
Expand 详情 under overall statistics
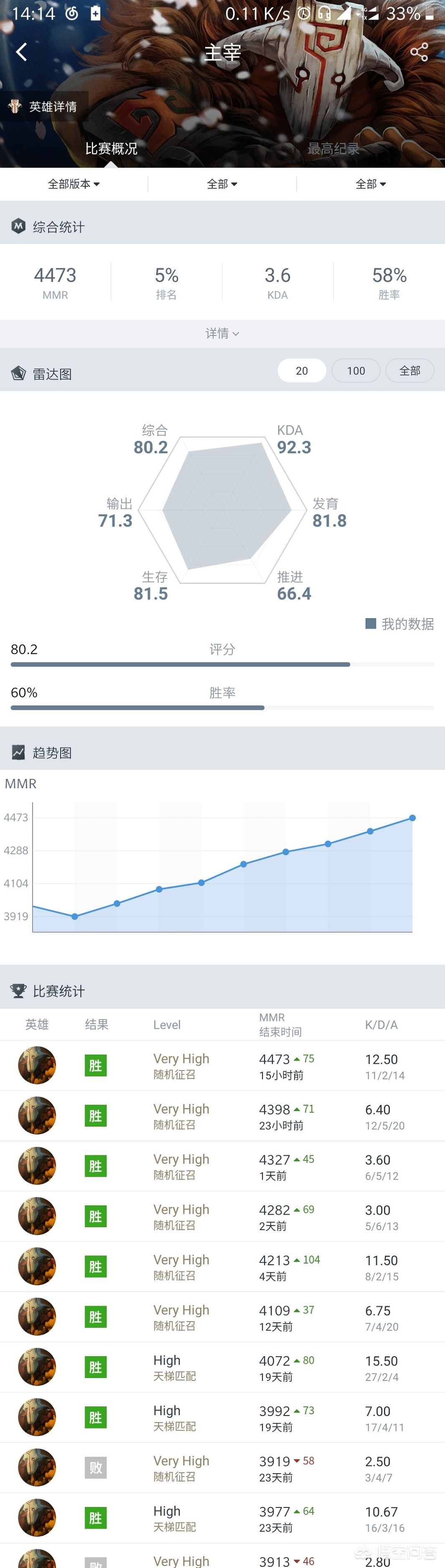(x=222, y=334)
